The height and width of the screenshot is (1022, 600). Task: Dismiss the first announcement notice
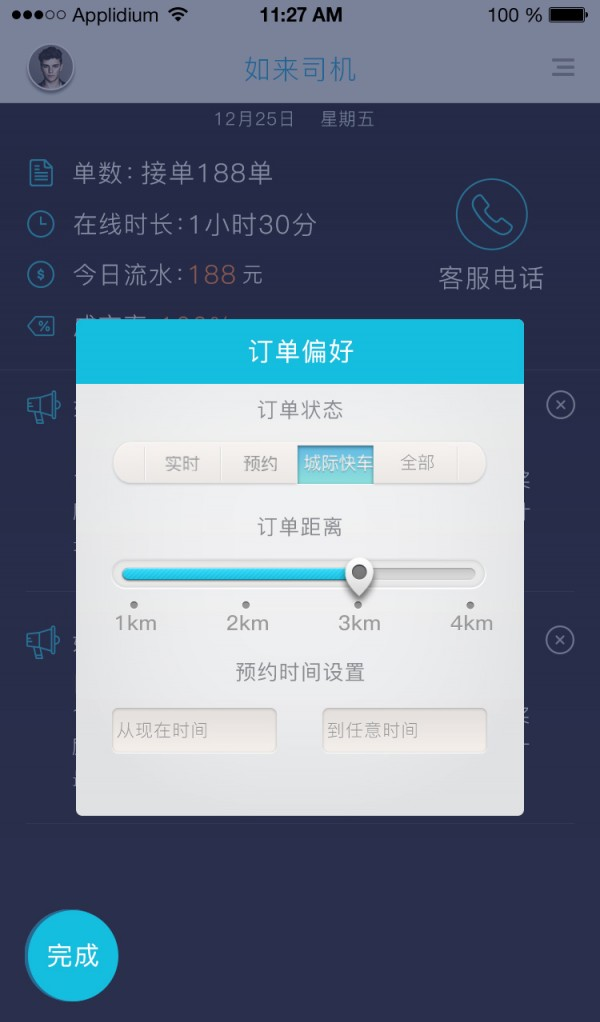561,405
